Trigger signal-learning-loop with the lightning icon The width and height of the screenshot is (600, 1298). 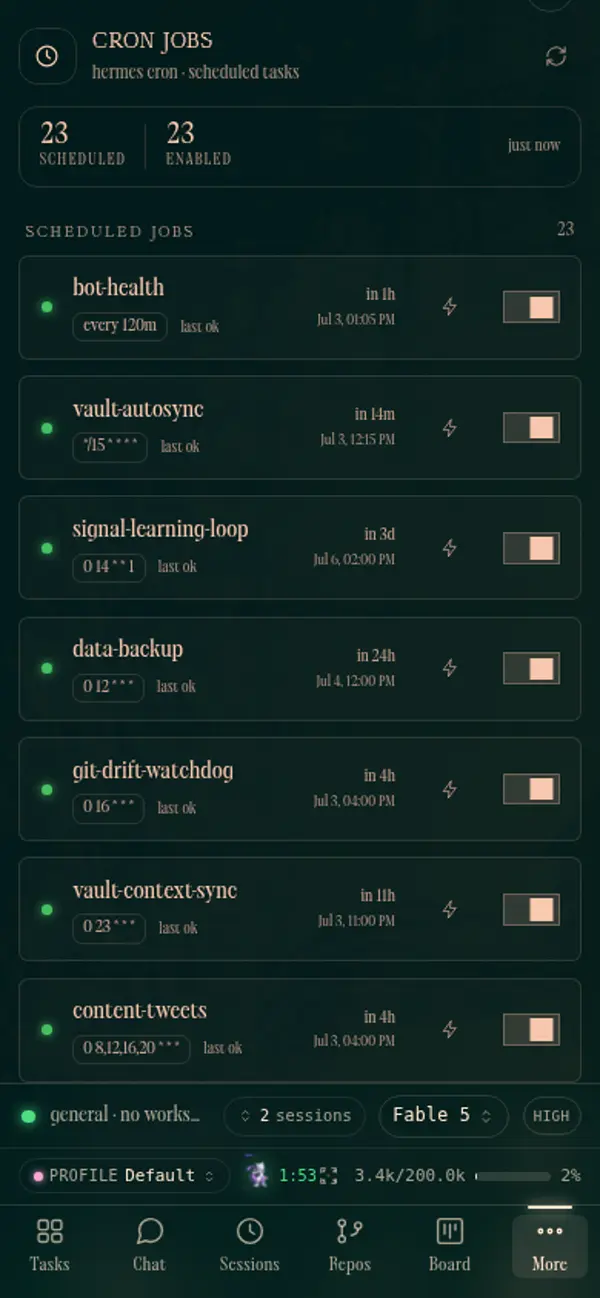[x=450, y=548]
